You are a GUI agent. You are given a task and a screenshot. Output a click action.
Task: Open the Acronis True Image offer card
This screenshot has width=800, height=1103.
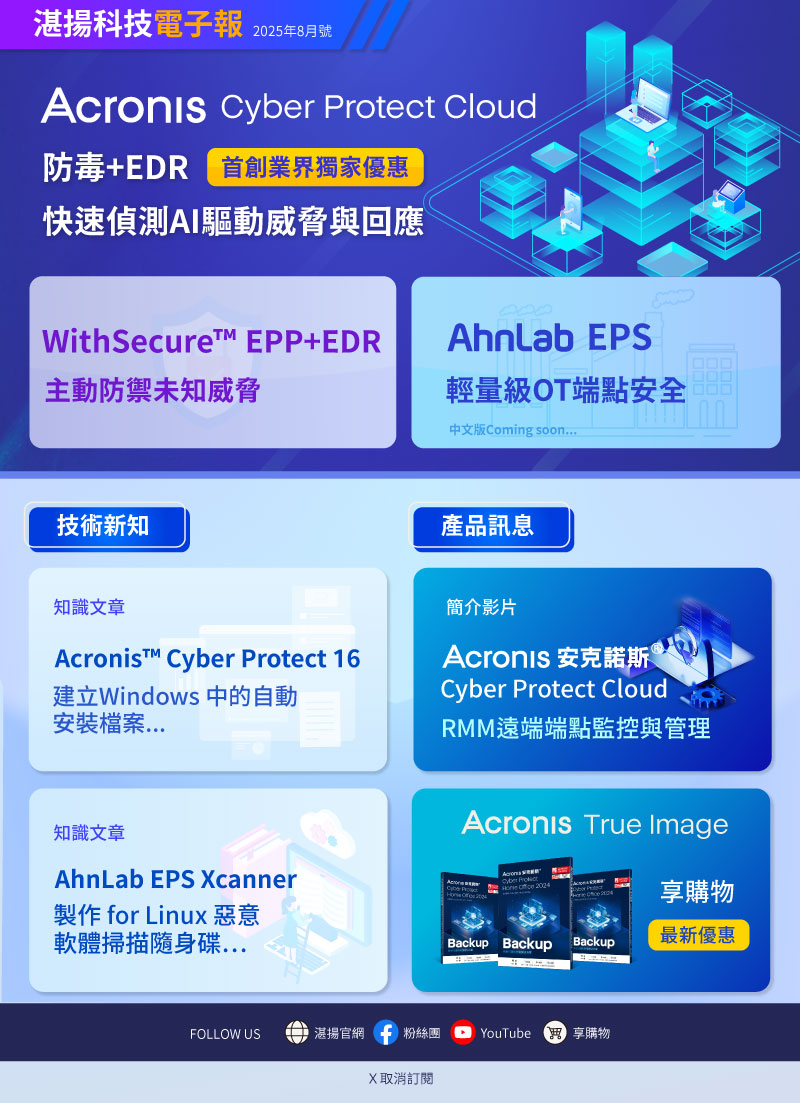click(591, 890)
